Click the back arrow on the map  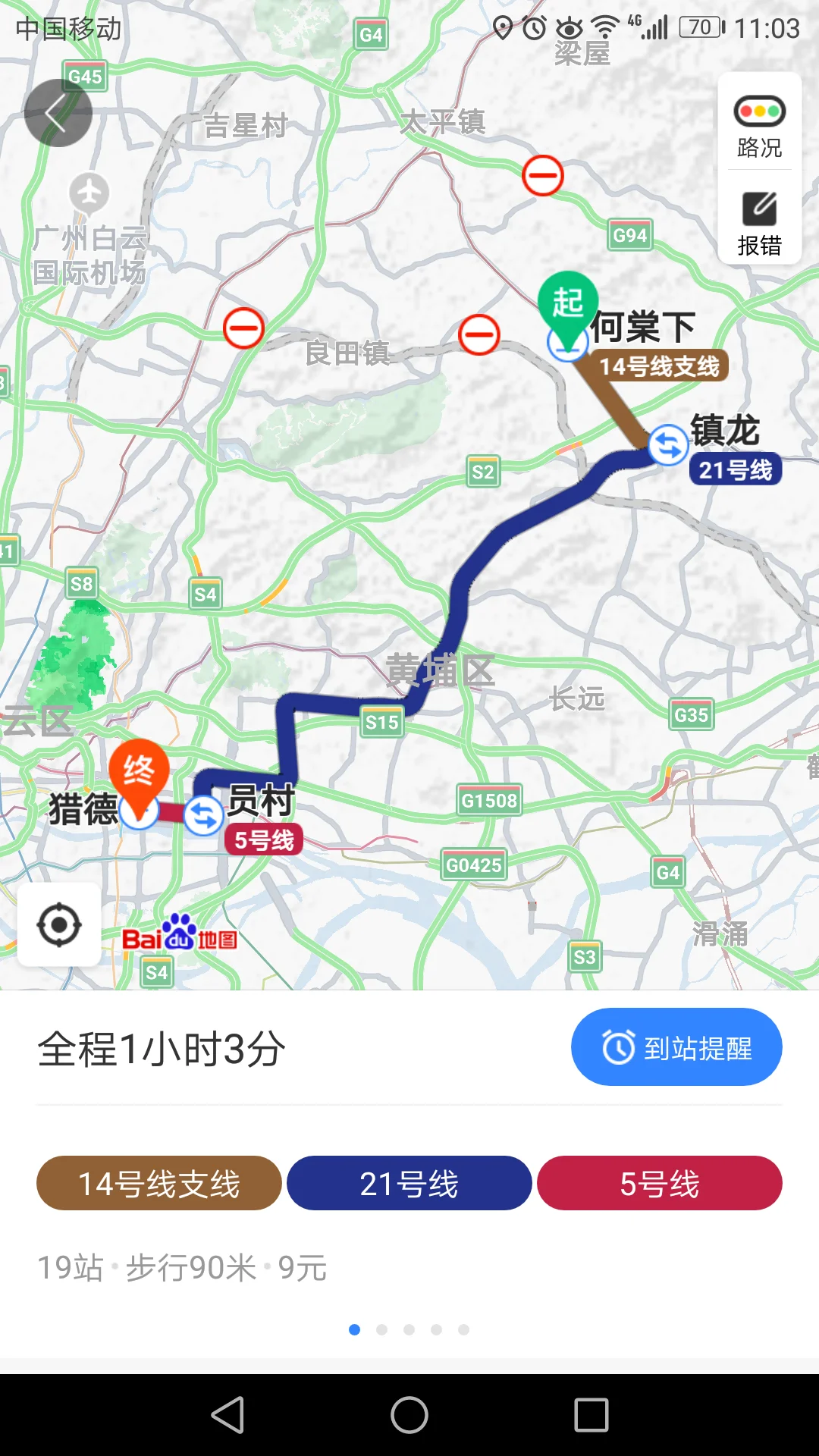(58, 112)
